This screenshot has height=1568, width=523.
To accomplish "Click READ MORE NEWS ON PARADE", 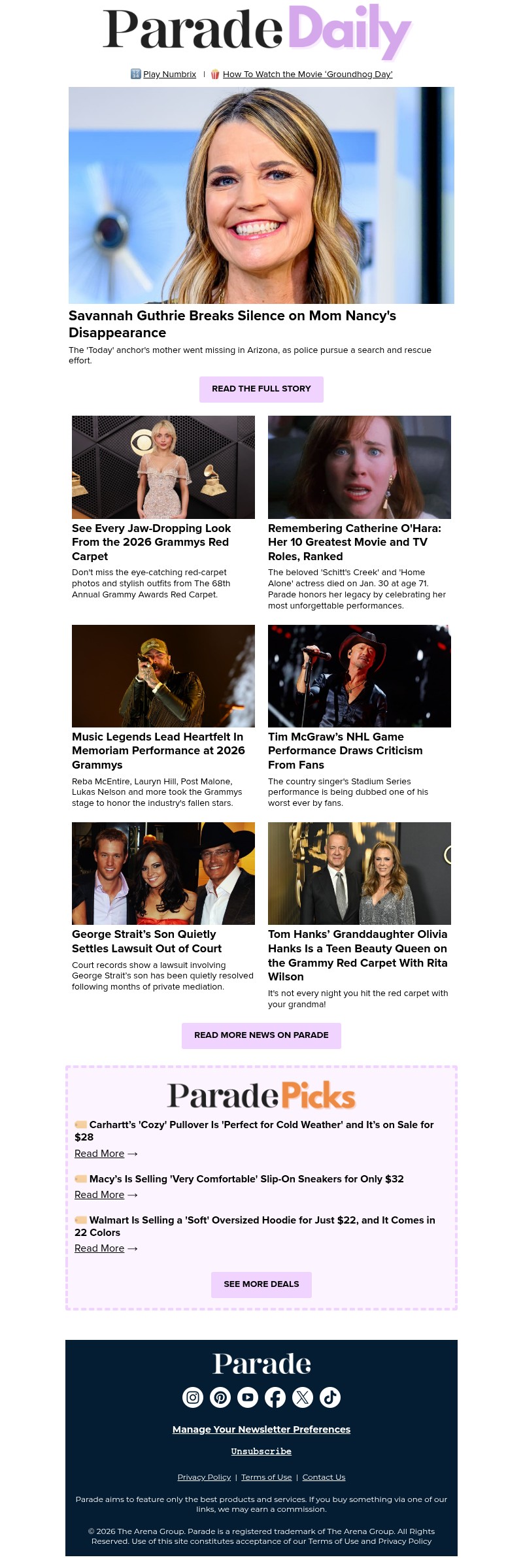I will (x=261, y=1035).
